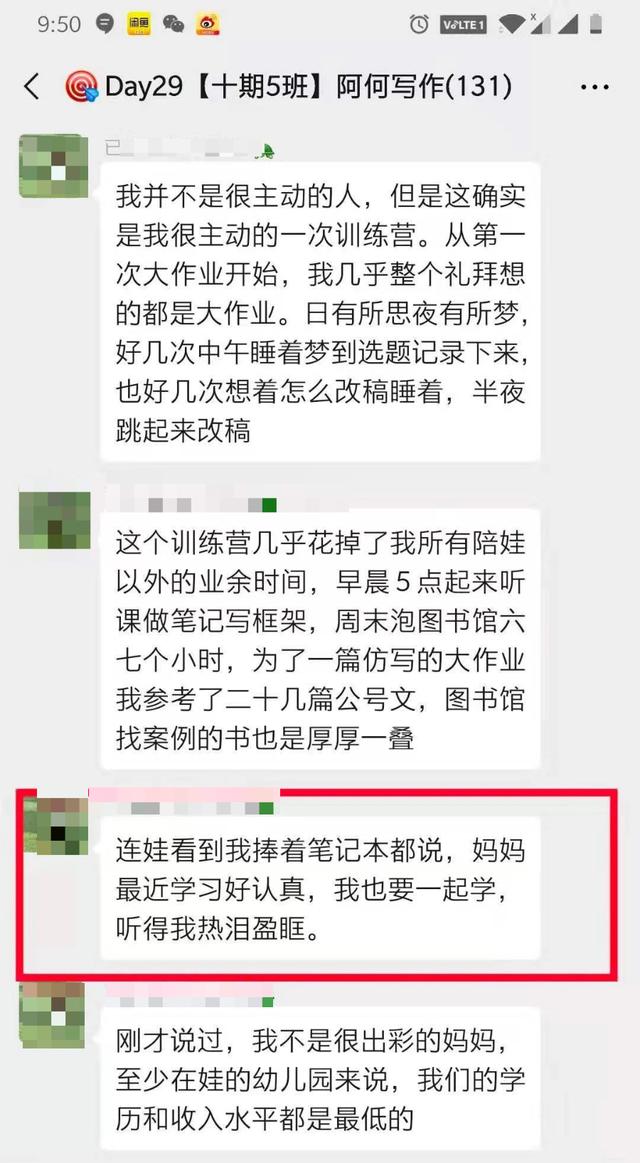Screen dimensions: 640x1163
Task: Open avatar beside message starting 我并不是很主动的人
Action: point(54,165)
